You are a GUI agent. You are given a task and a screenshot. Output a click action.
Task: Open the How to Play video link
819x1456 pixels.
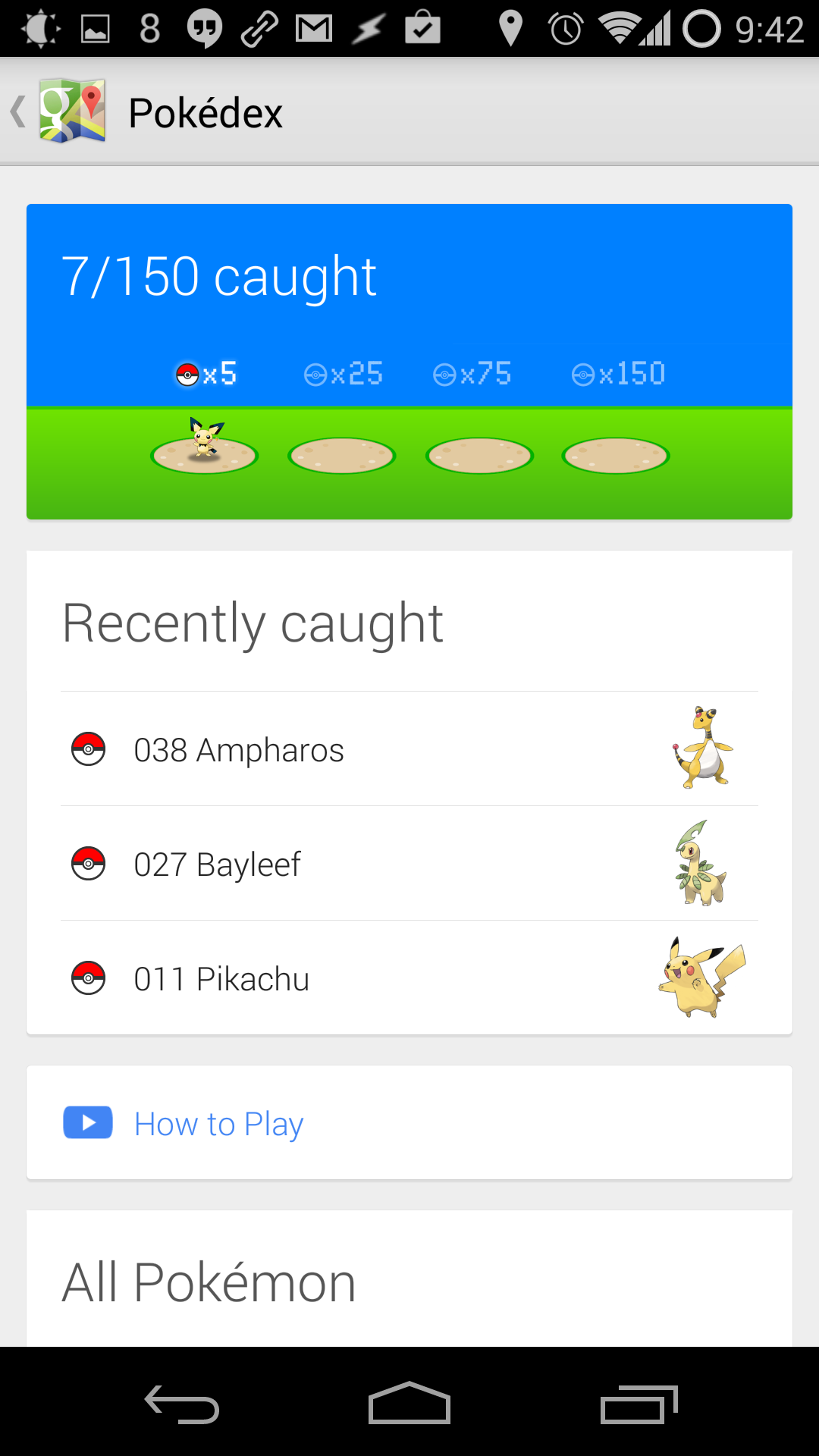pos(409,1123)
